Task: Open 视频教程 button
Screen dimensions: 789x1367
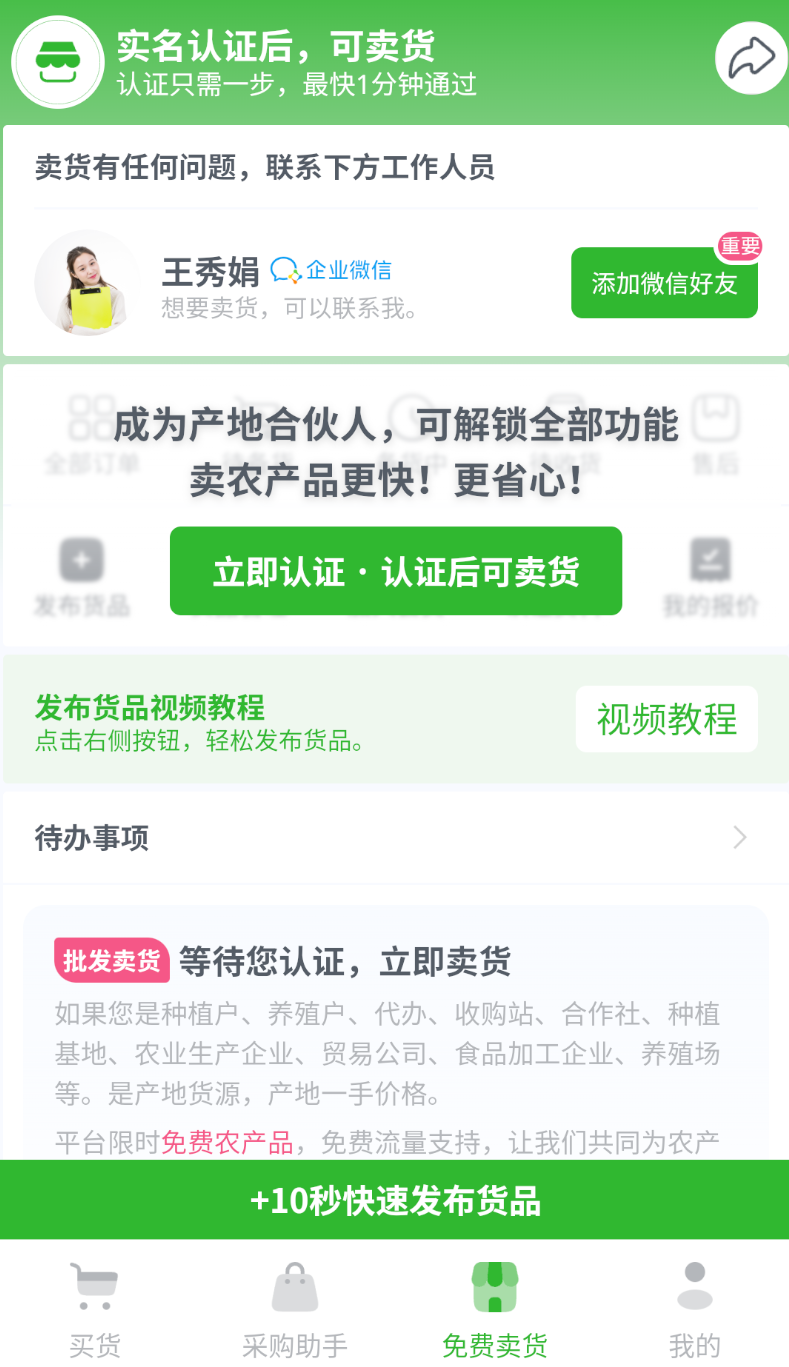Action: tap(666, 719)
